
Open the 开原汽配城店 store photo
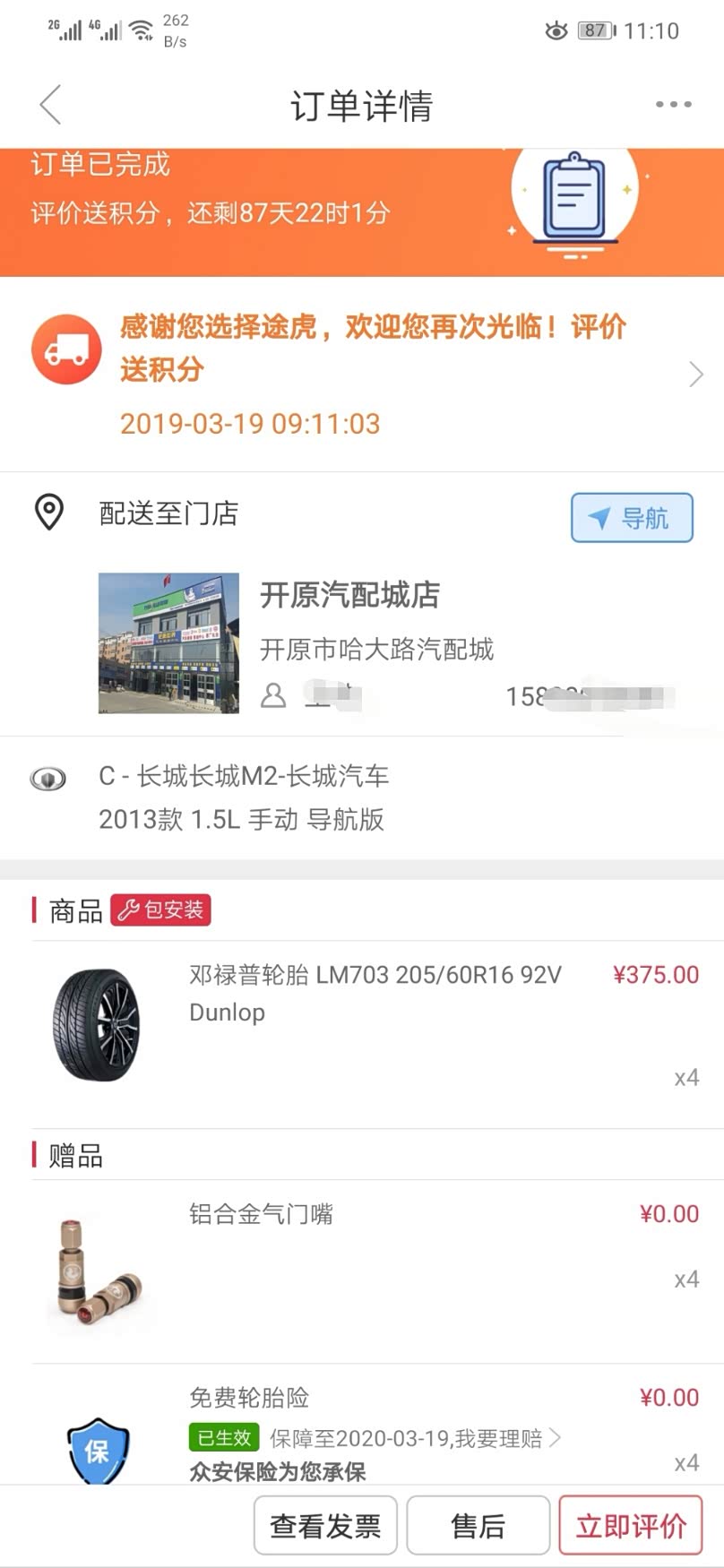coord(168,643)
